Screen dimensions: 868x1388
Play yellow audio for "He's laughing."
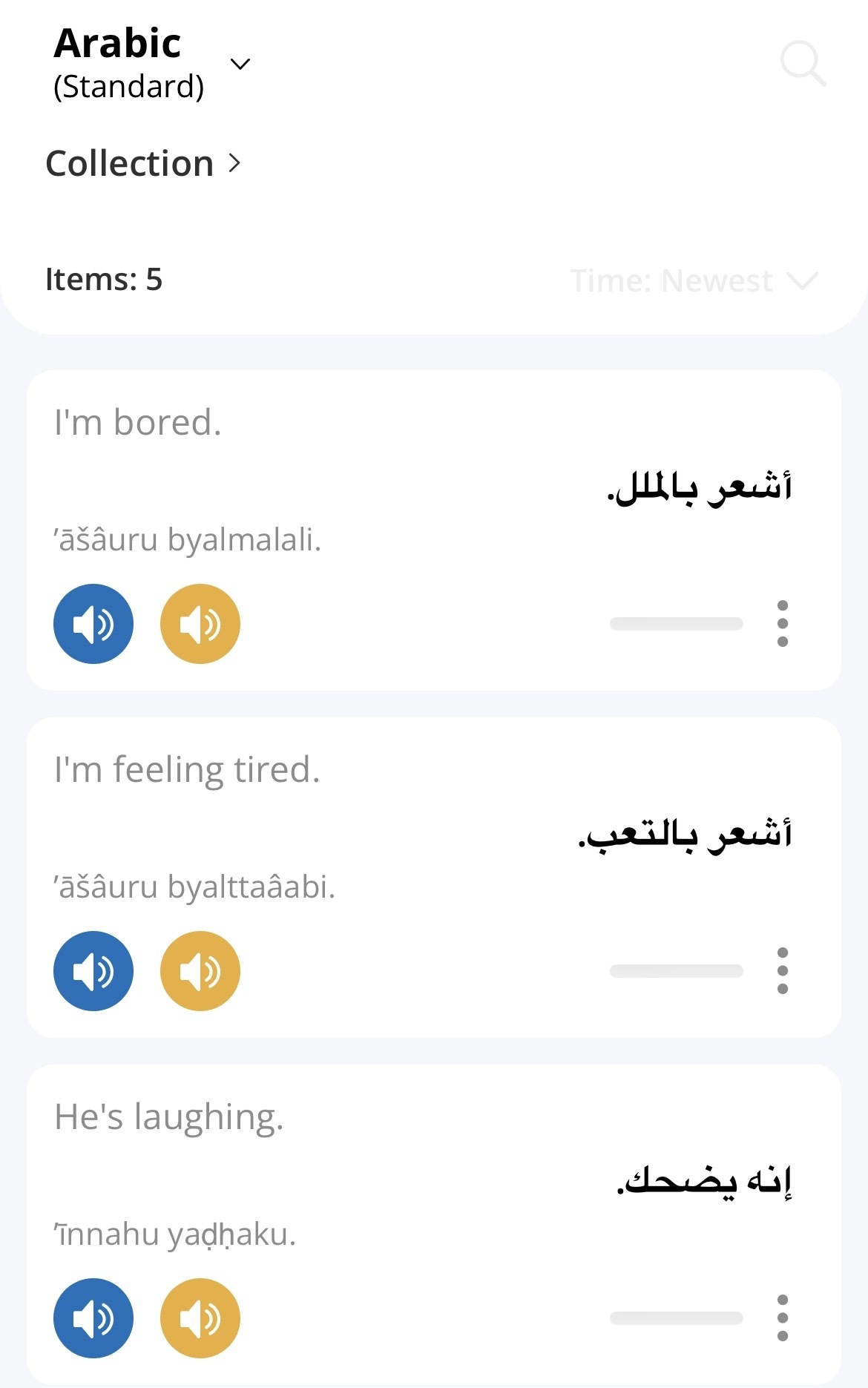point(200,1318)
